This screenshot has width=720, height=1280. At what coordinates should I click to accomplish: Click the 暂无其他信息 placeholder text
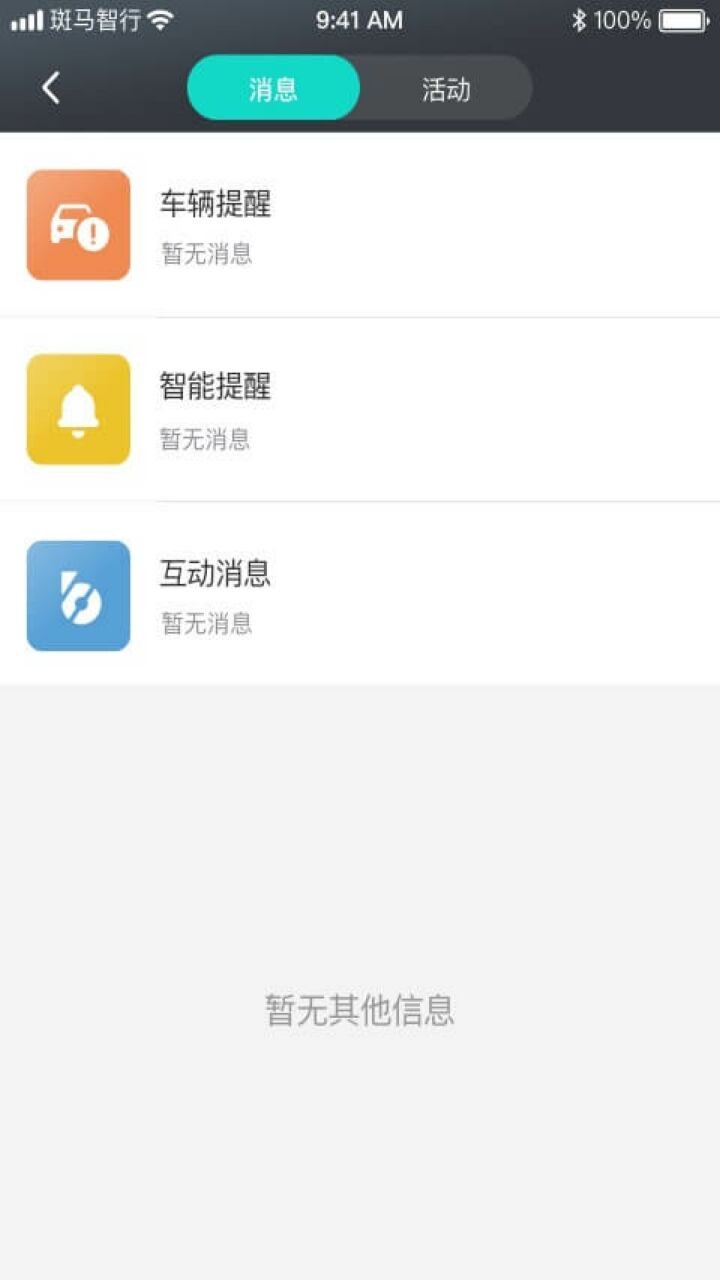pos(360,1011)
